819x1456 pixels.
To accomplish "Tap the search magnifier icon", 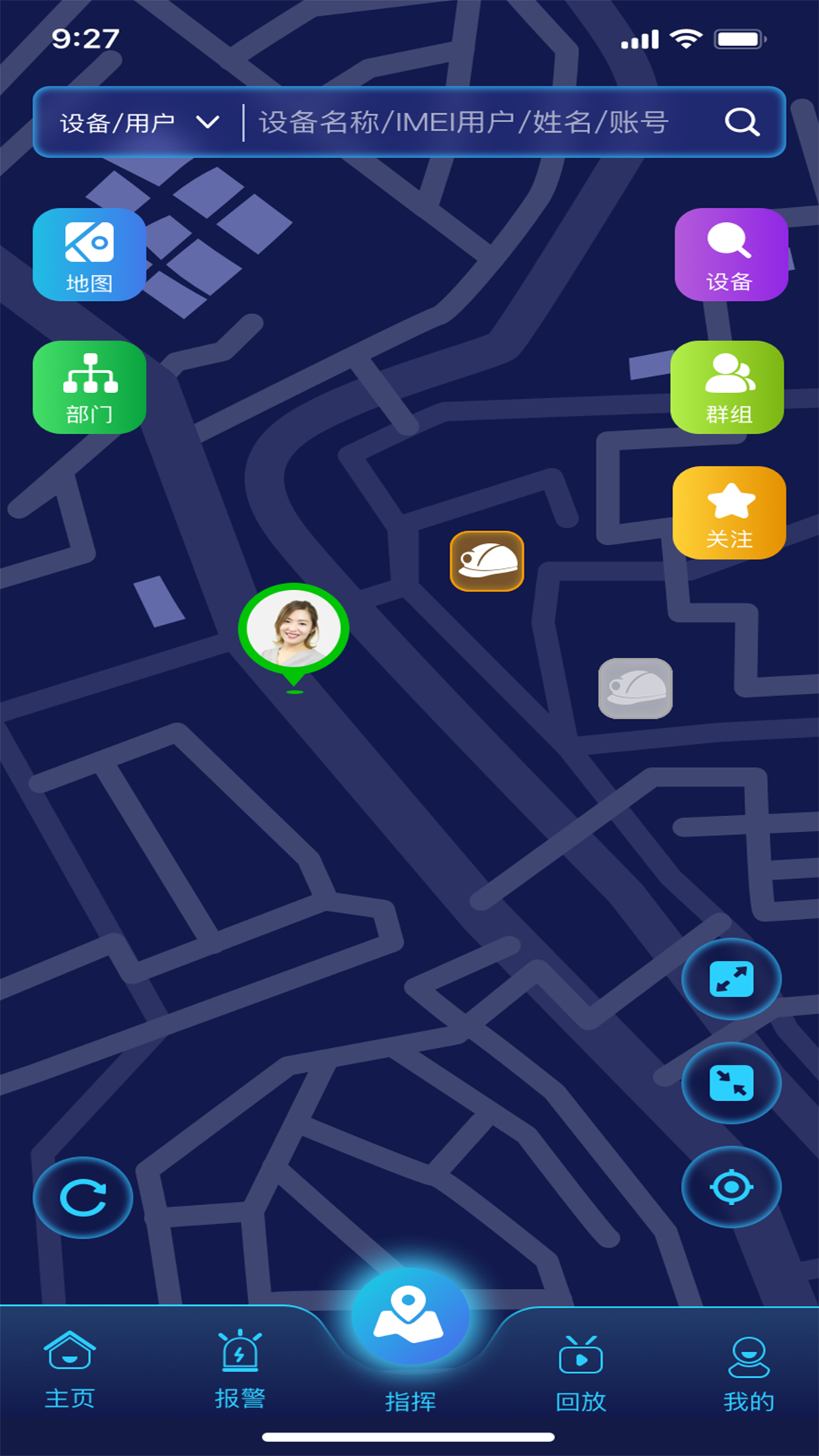I will pyautogui.click(x=742, y=122).
